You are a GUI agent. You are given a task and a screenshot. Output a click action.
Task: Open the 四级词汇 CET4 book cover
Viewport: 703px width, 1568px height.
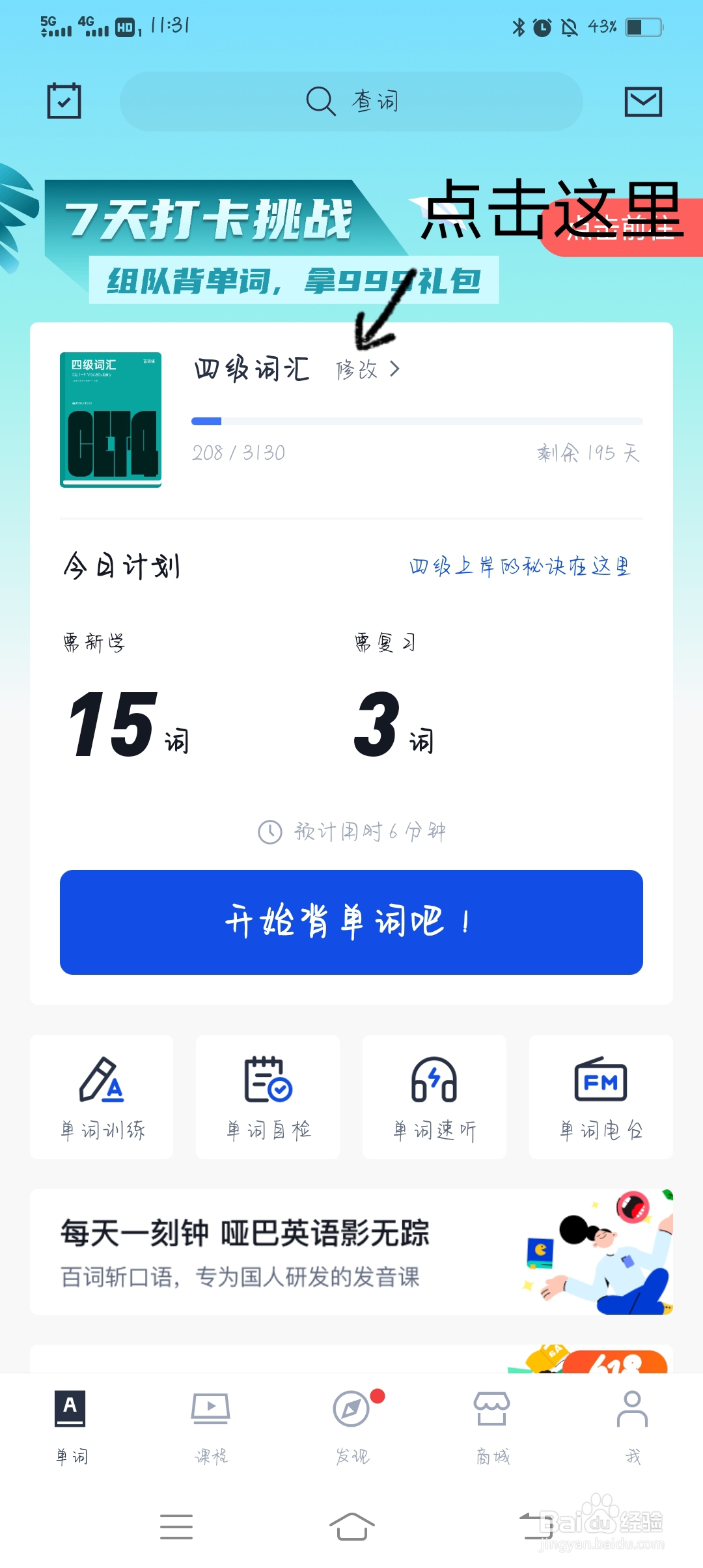111,419
